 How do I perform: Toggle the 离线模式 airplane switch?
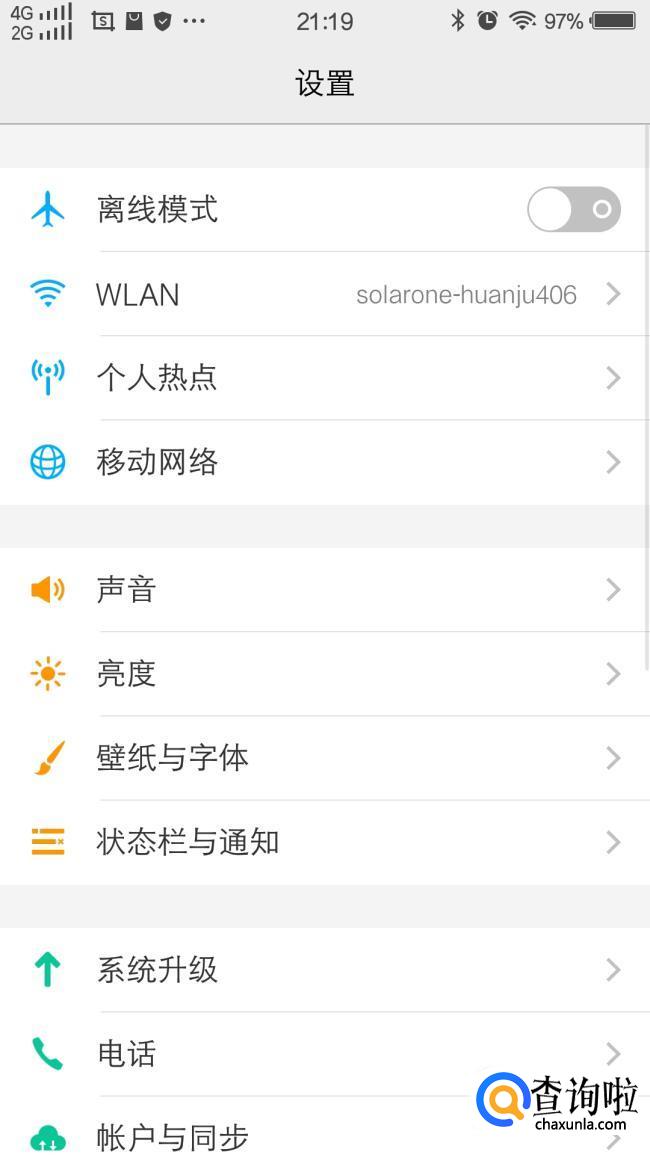coord(573,210)
